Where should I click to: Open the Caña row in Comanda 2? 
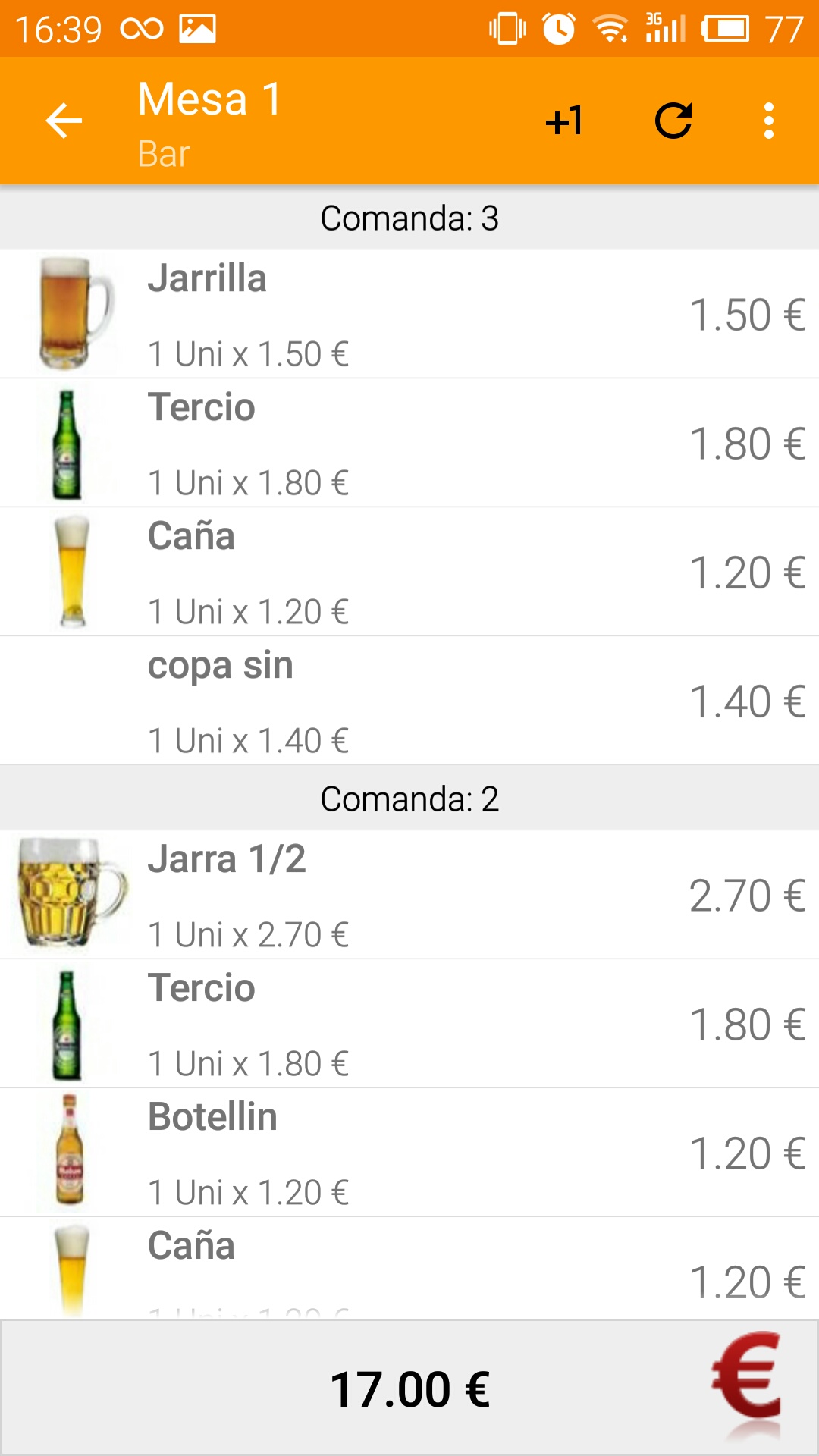tap(409, 1269)
